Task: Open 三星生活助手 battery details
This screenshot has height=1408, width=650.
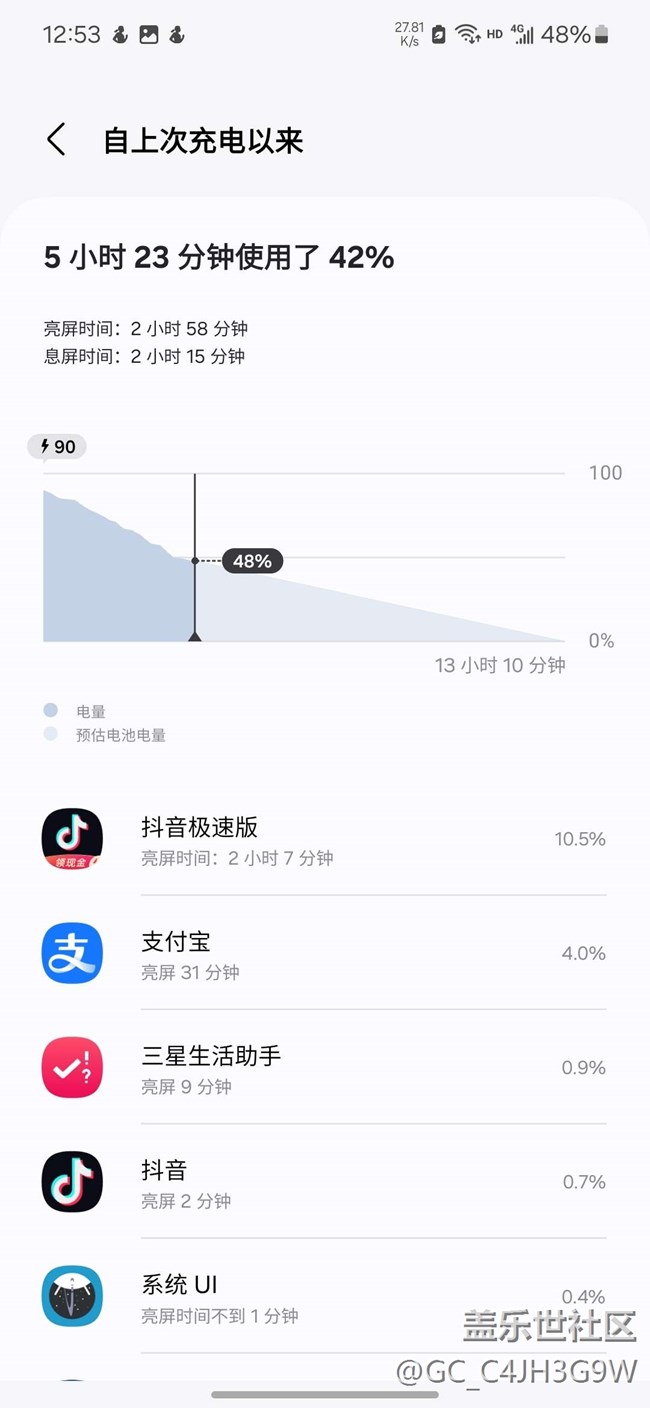Action: pos(324,1068)
